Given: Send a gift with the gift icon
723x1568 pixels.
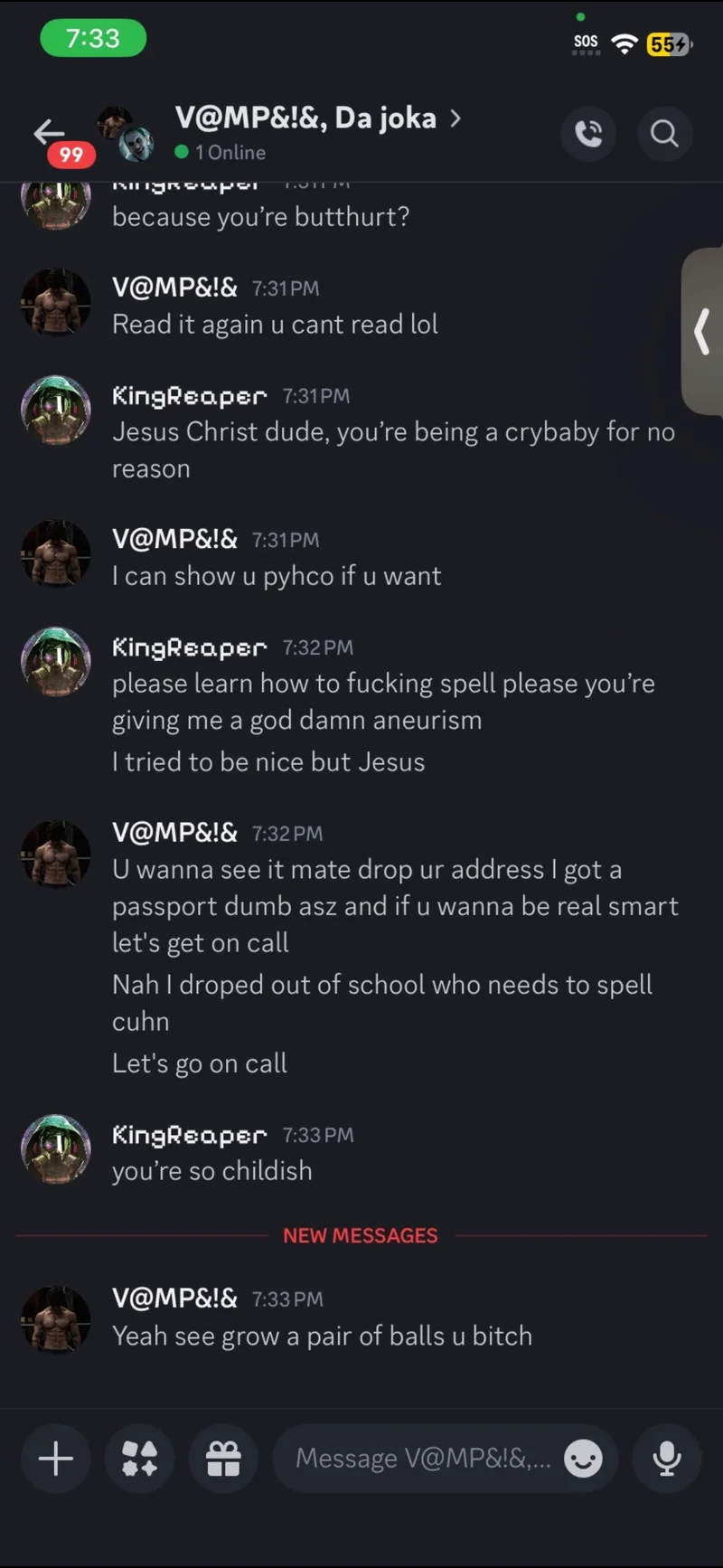Looking at the screenshot, I should [x=223, y=1458].
